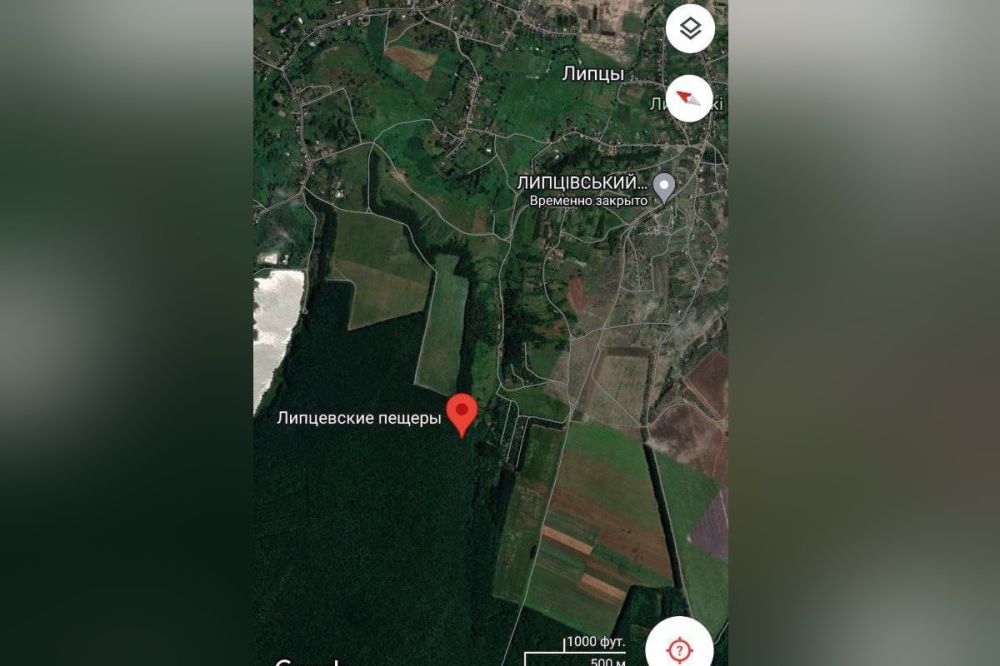Open the map layers selector
Viewport: 1000px width, 666px height.
tap(689, 30)
